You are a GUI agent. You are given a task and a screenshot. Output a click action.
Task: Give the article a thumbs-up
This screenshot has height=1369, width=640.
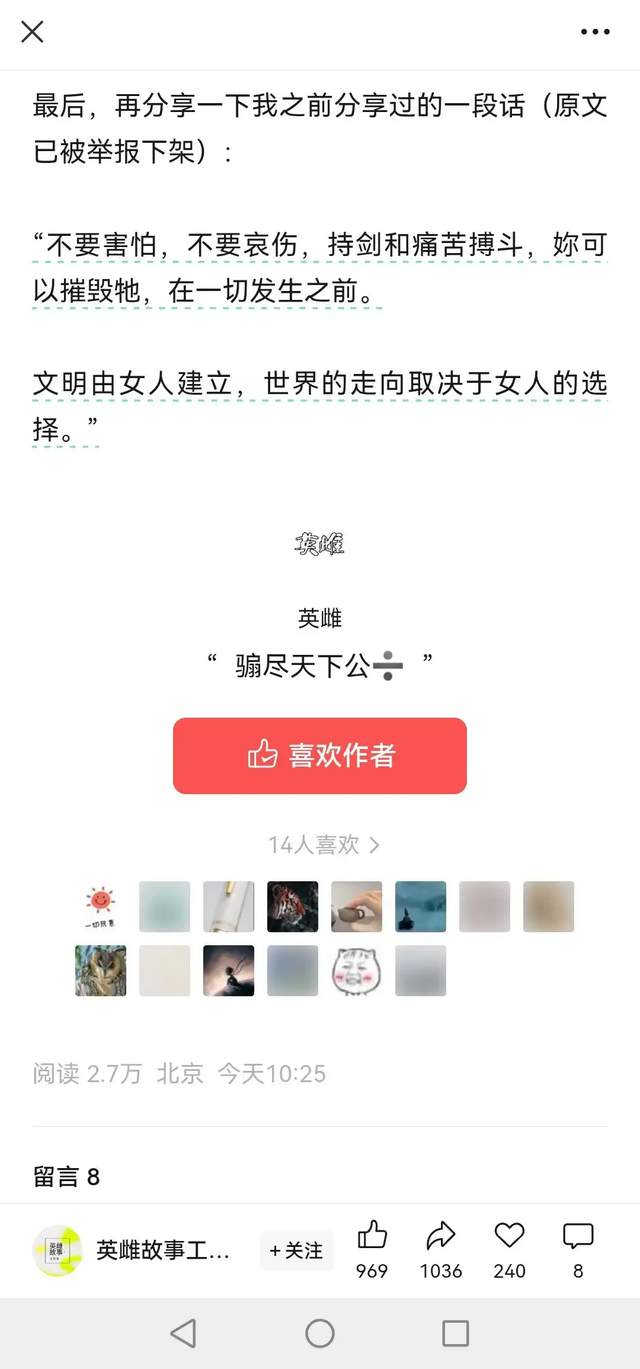[372, 1237]
